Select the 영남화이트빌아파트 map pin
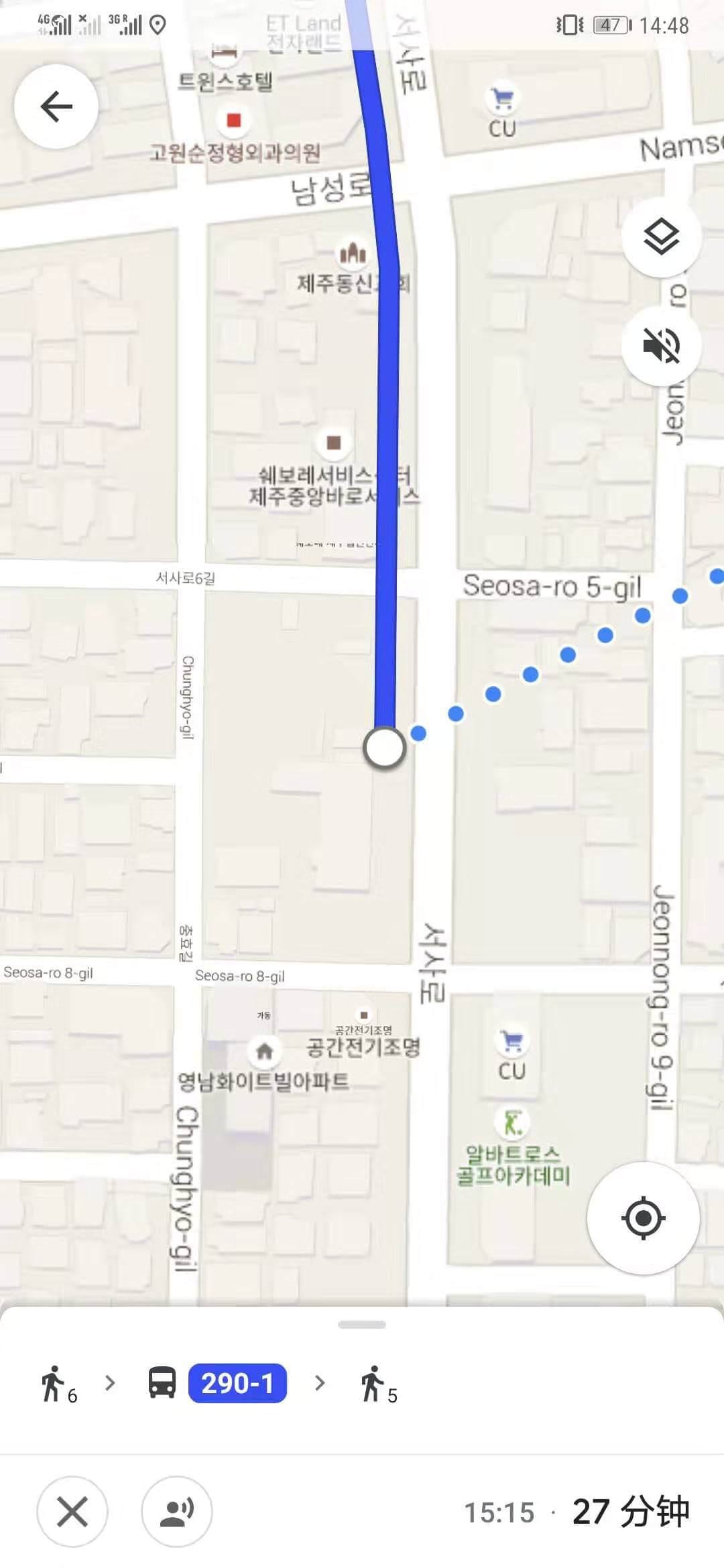 pos(265,1051)
